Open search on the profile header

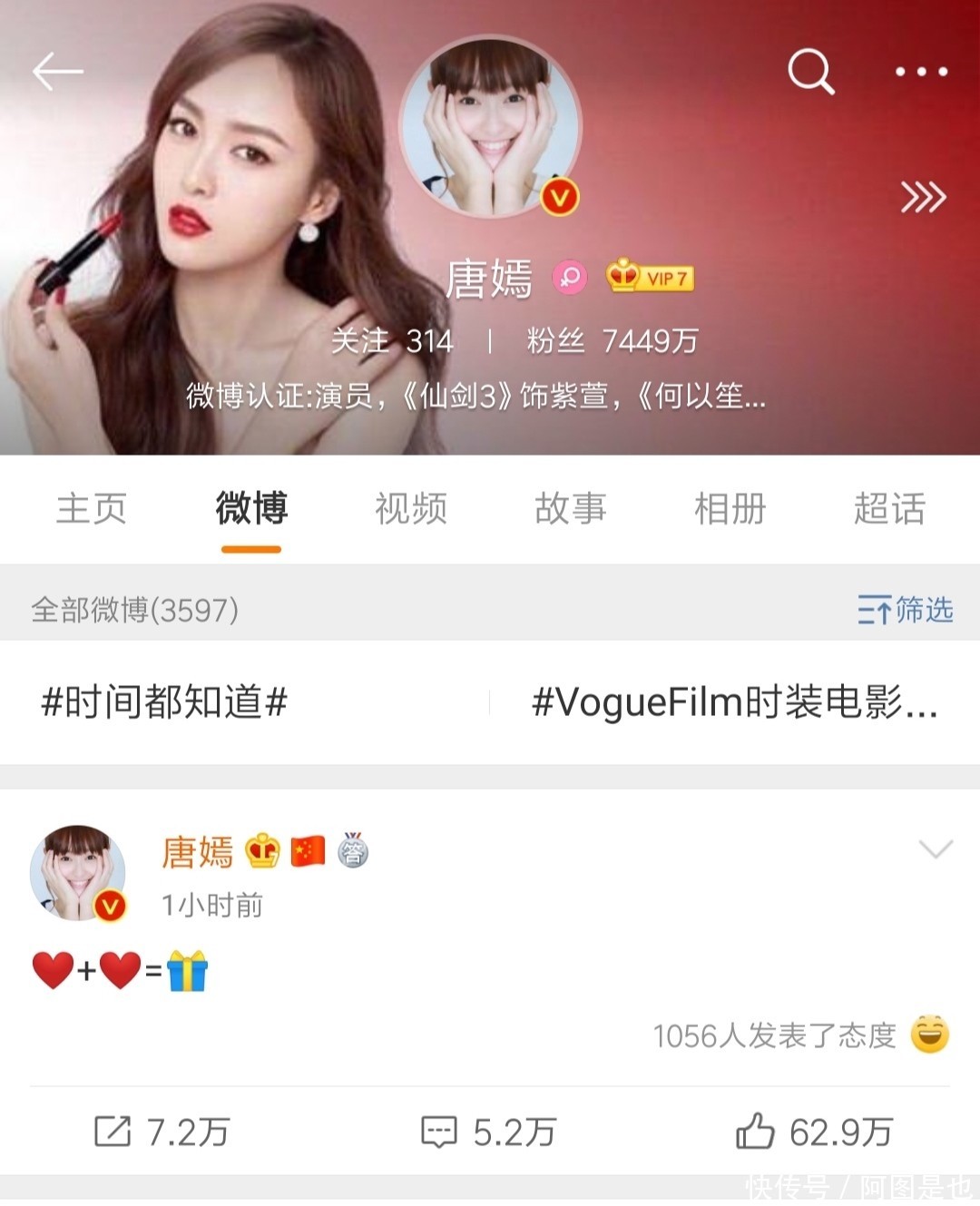click(x=810, y=71)
